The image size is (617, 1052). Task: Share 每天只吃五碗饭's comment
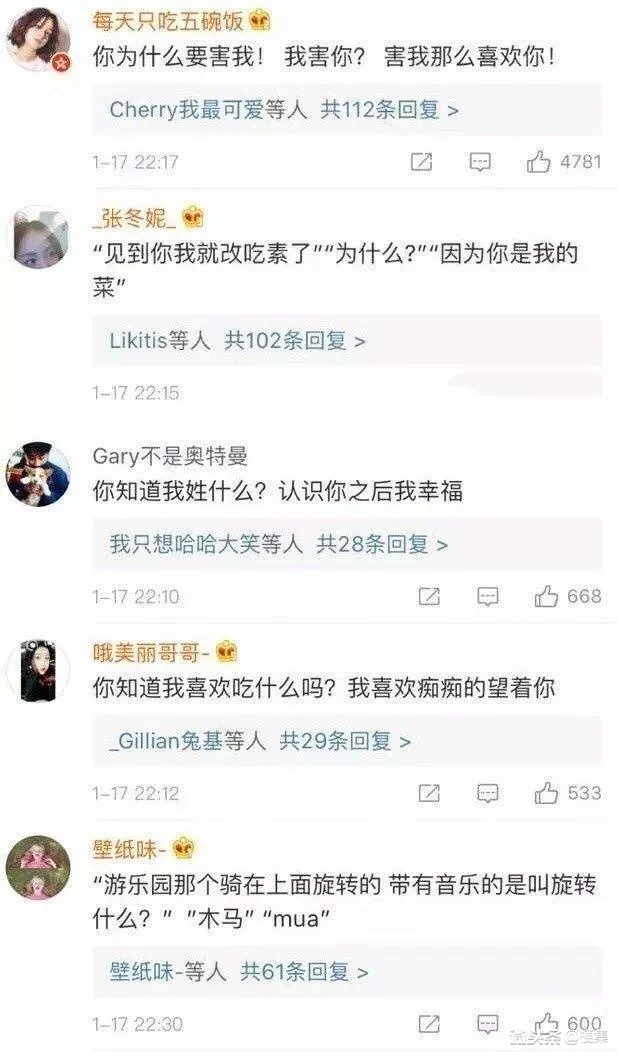[422, 161]
